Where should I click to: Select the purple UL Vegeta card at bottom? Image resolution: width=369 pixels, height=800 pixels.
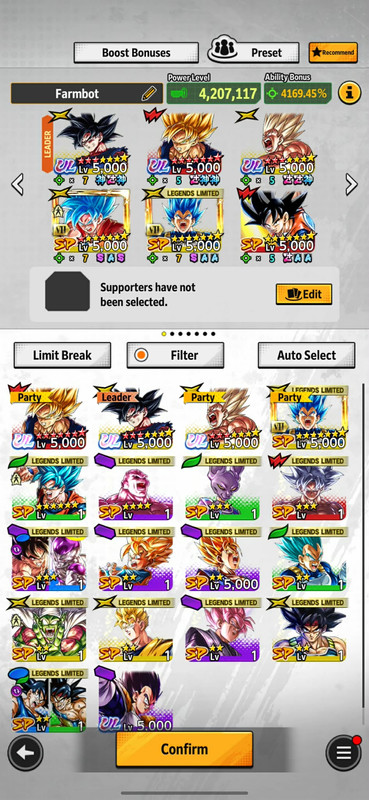point(134,699)
